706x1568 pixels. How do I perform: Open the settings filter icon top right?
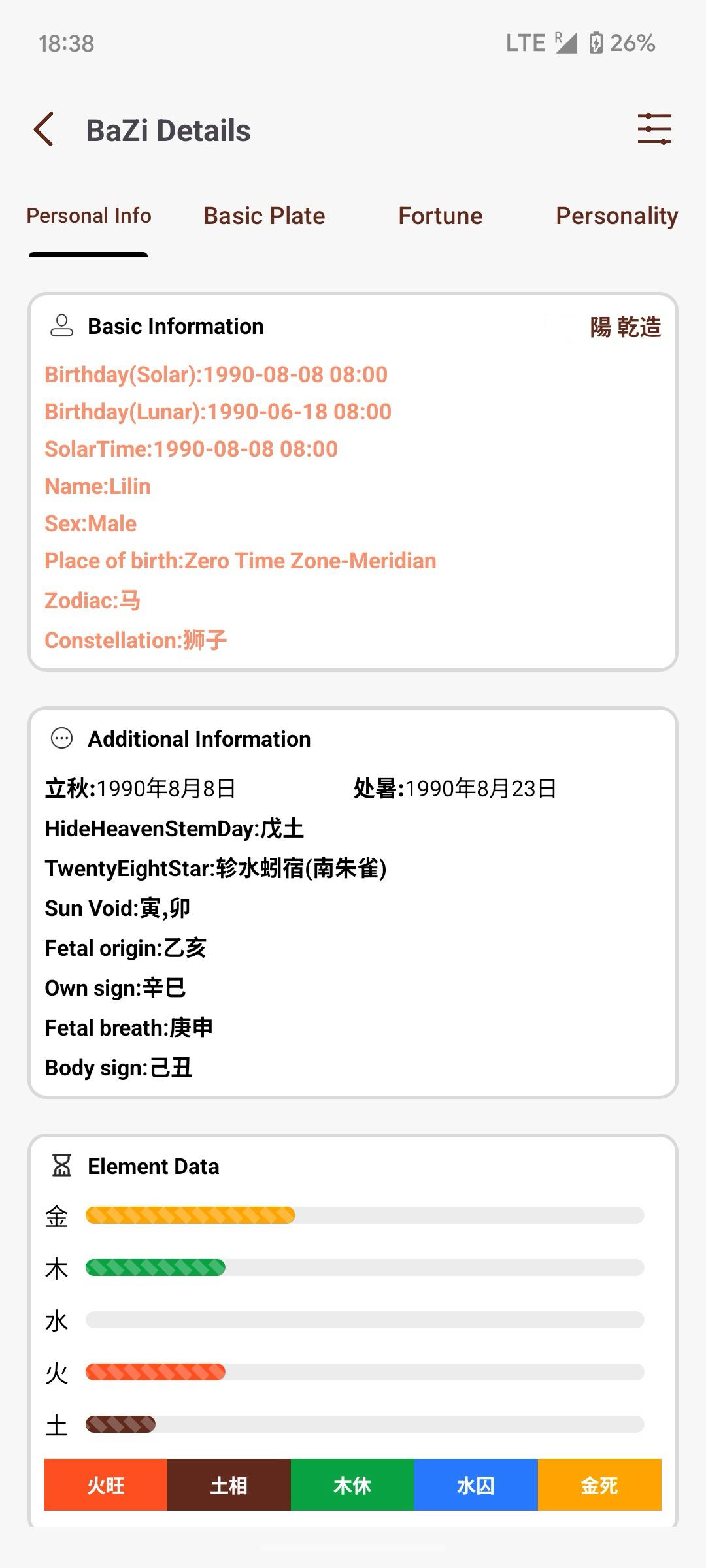tap(654, 129)
